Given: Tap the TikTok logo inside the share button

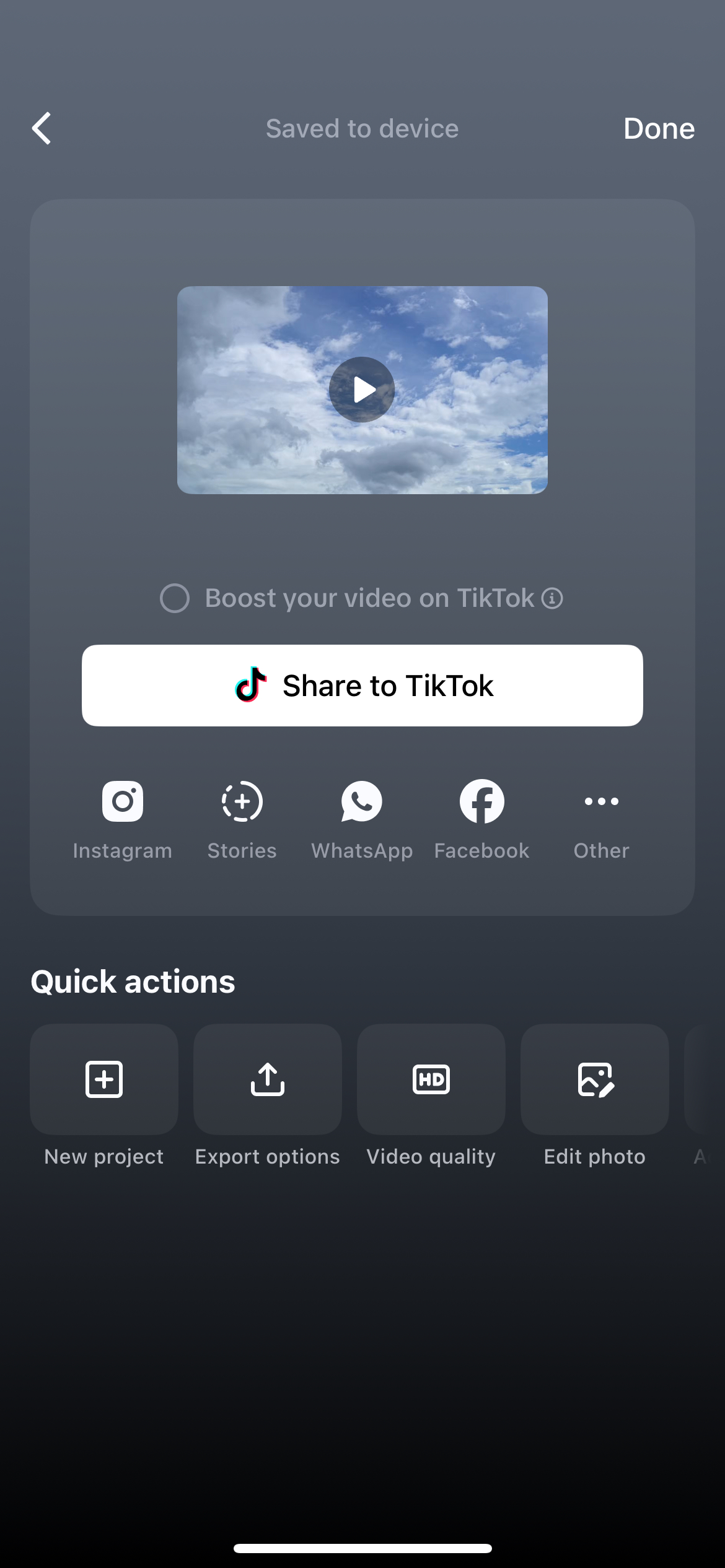Looking at the screenshot, I should 251,684.
